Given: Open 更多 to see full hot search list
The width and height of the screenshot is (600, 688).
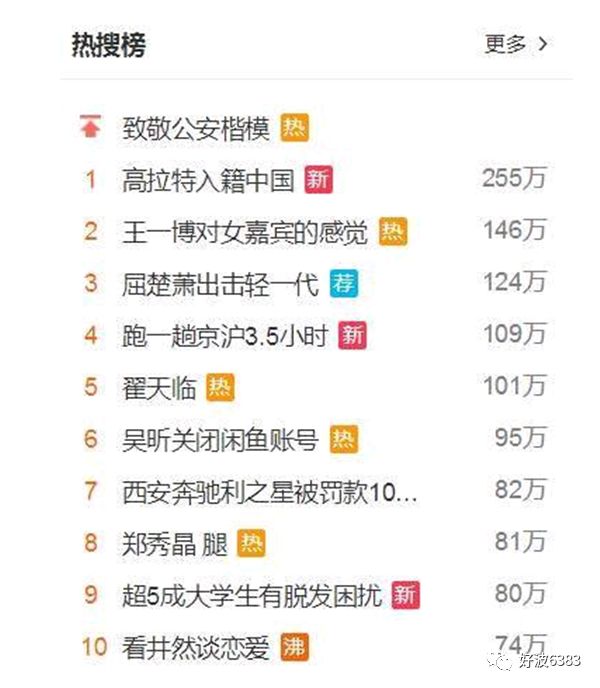Looking at the screenshot, I should [515, 44].
